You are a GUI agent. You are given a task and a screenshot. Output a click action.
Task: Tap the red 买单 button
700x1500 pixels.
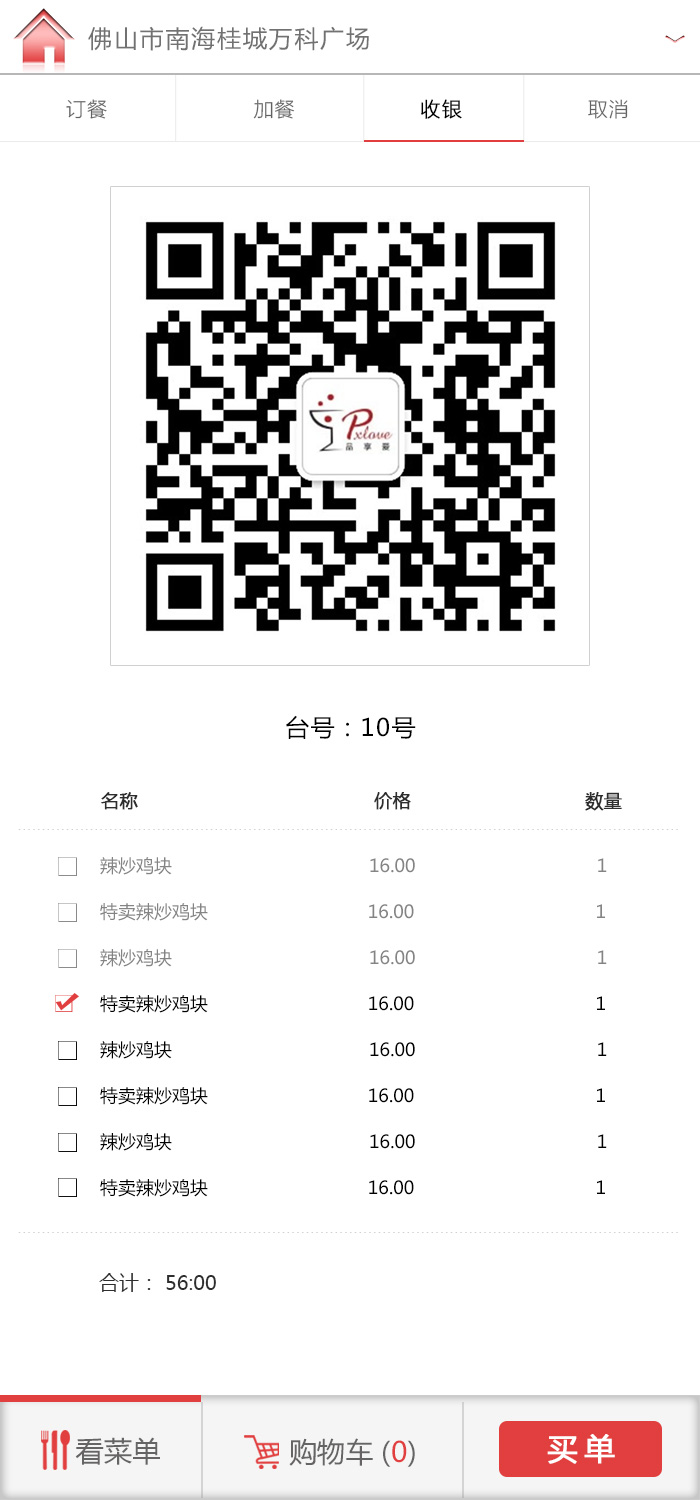point(580,1448)
